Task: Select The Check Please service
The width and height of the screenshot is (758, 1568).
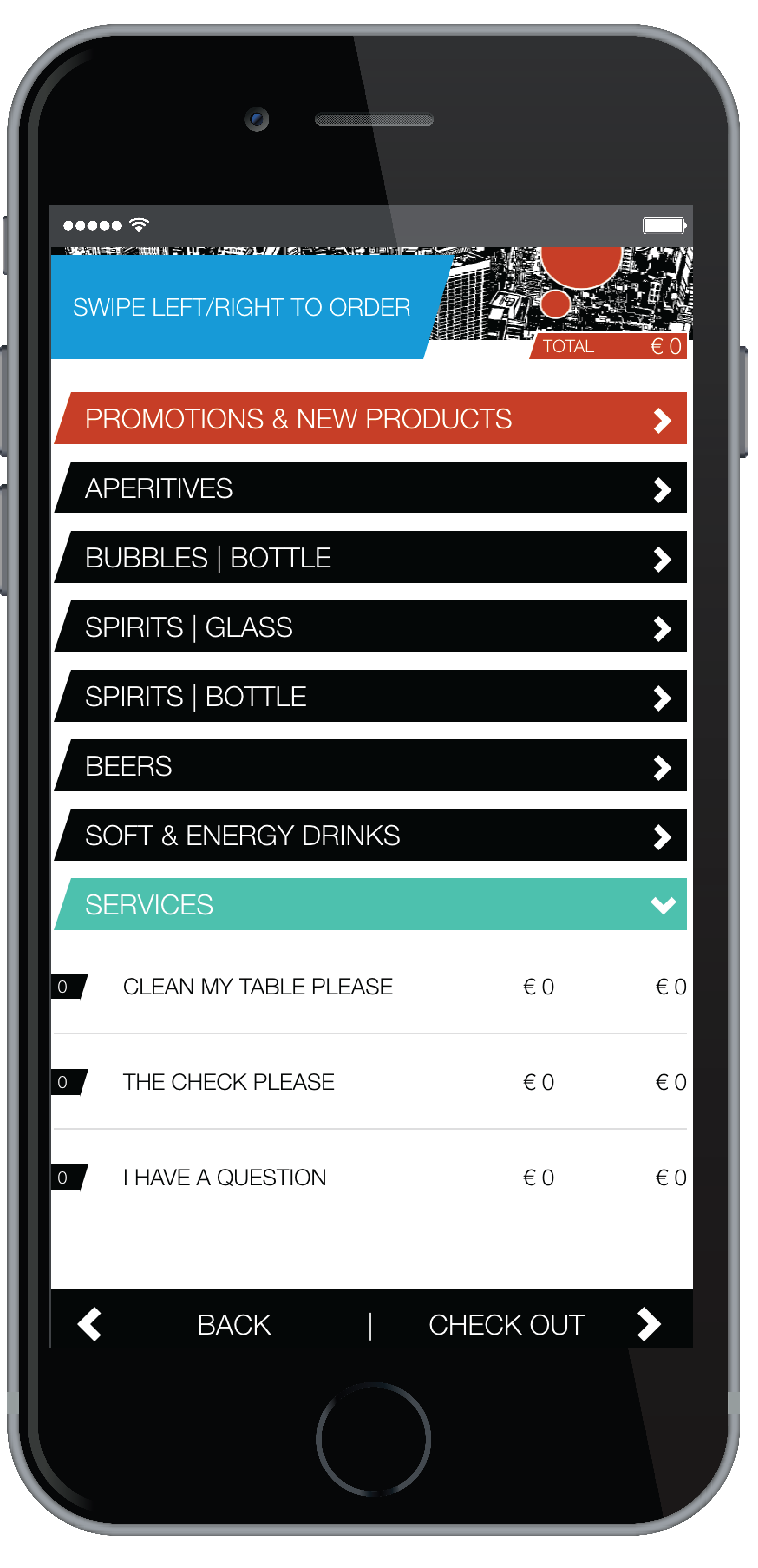Action: coord(371,1082)
